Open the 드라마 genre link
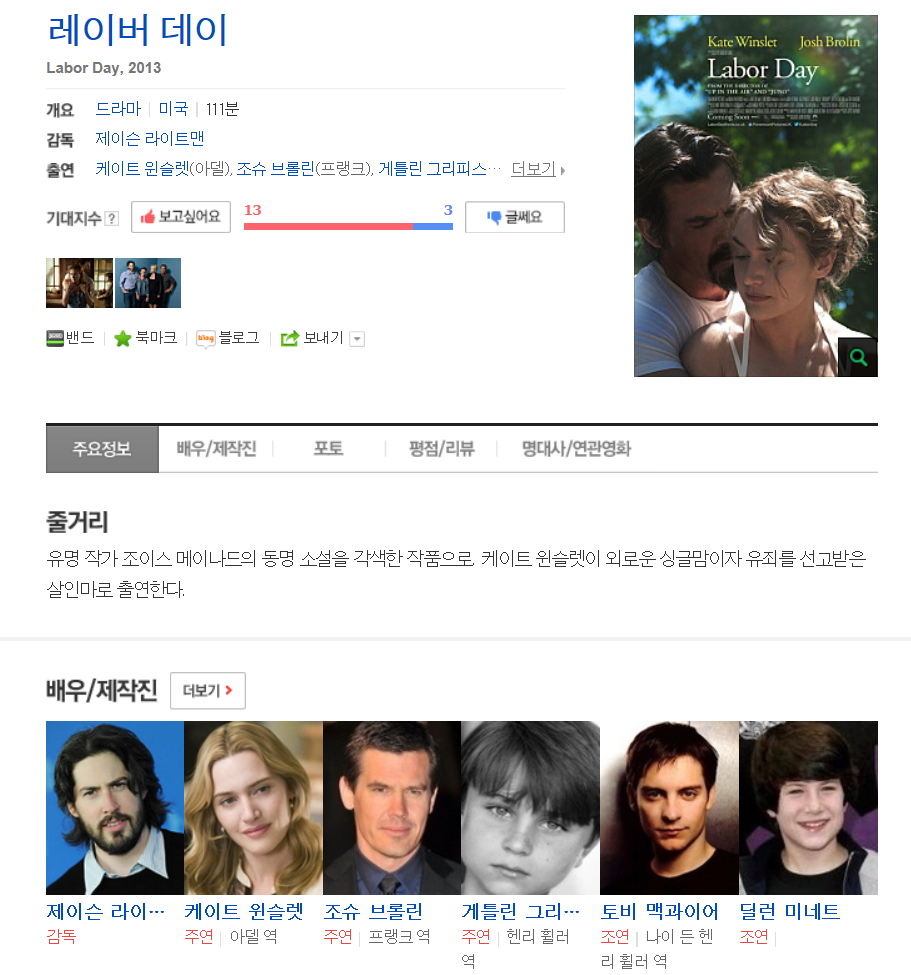Image resolution: width=911 pixels, height=975 pixels. 118,109
